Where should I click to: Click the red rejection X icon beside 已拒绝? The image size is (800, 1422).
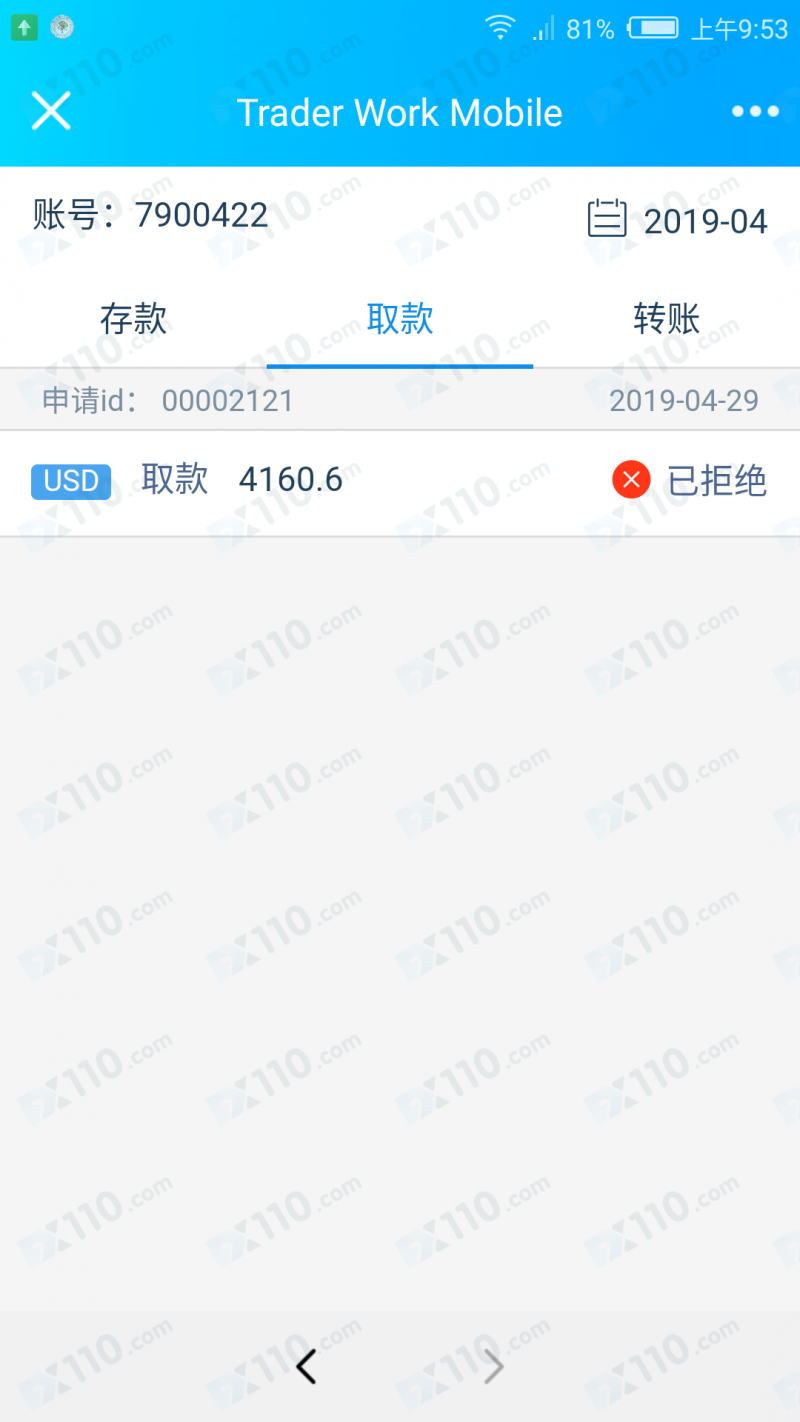point(630,481)
